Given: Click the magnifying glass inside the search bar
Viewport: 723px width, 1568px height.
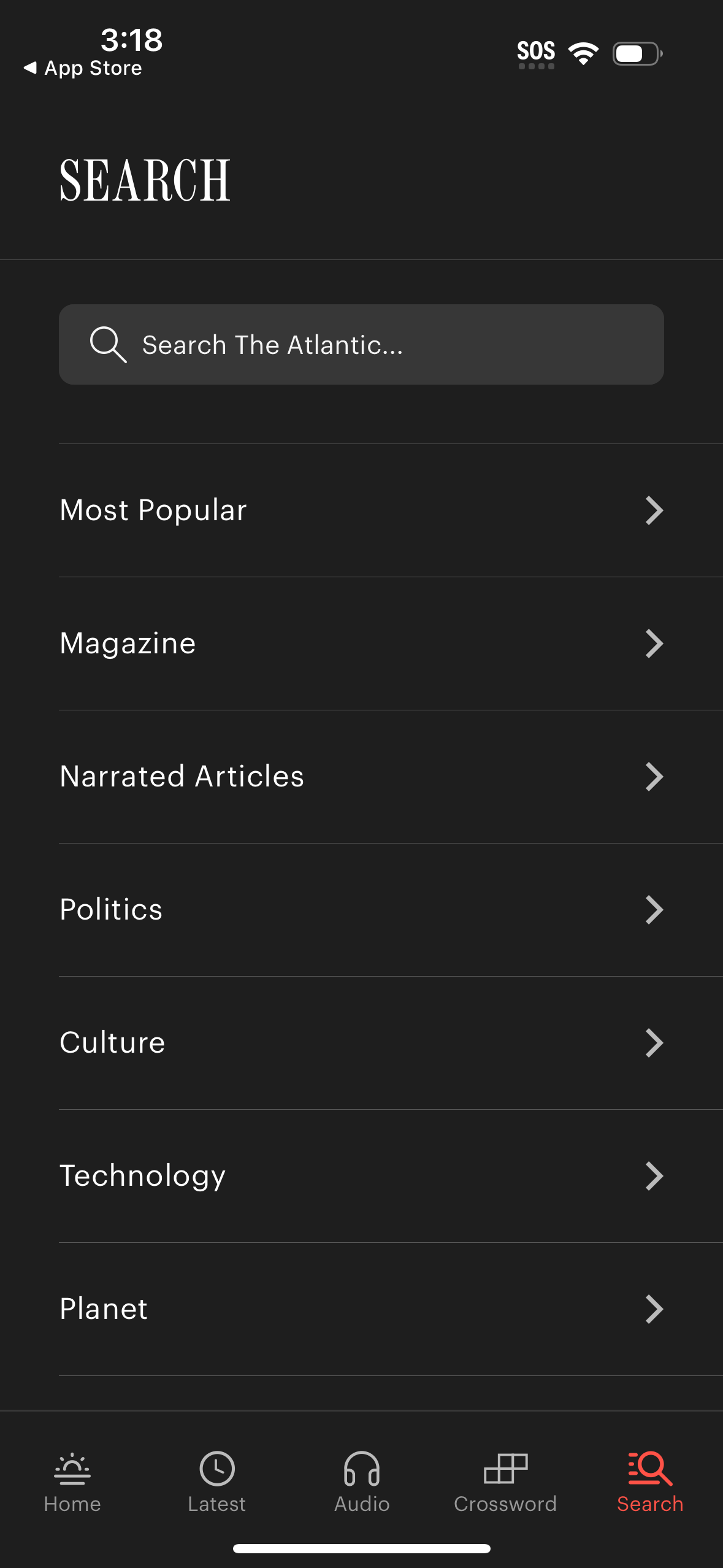Looking at the screenshot, I should click(x=108, y=344).
